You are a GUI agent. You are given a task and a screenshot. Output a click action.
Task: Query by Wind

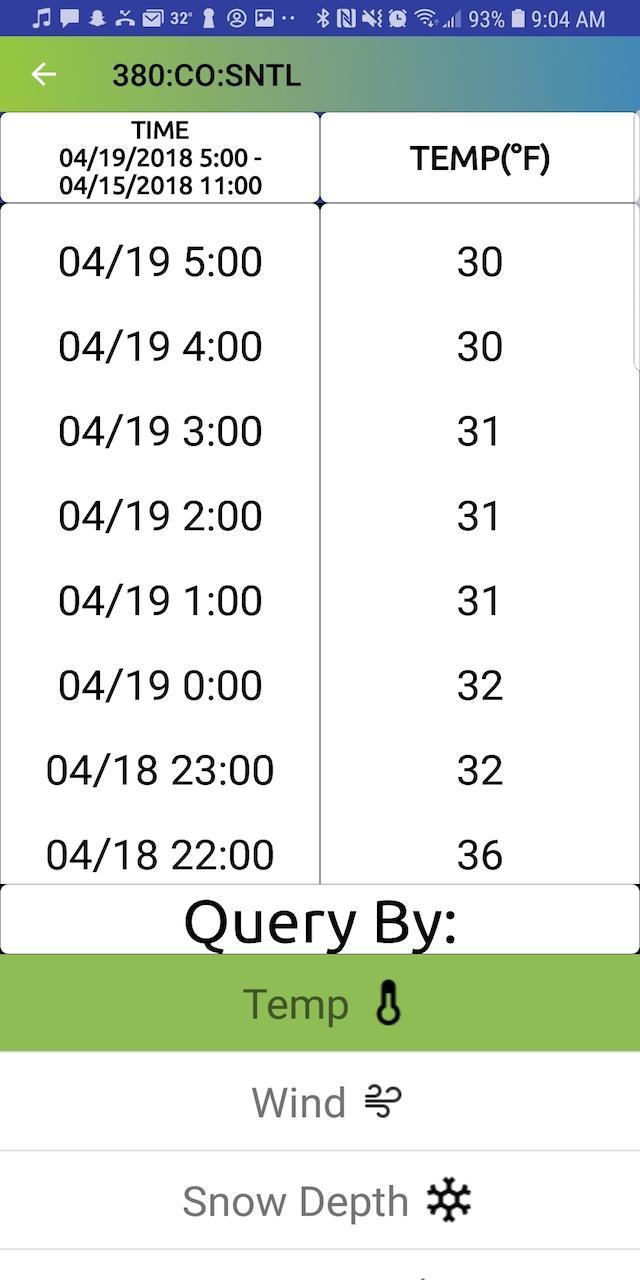coord(320,1101)
